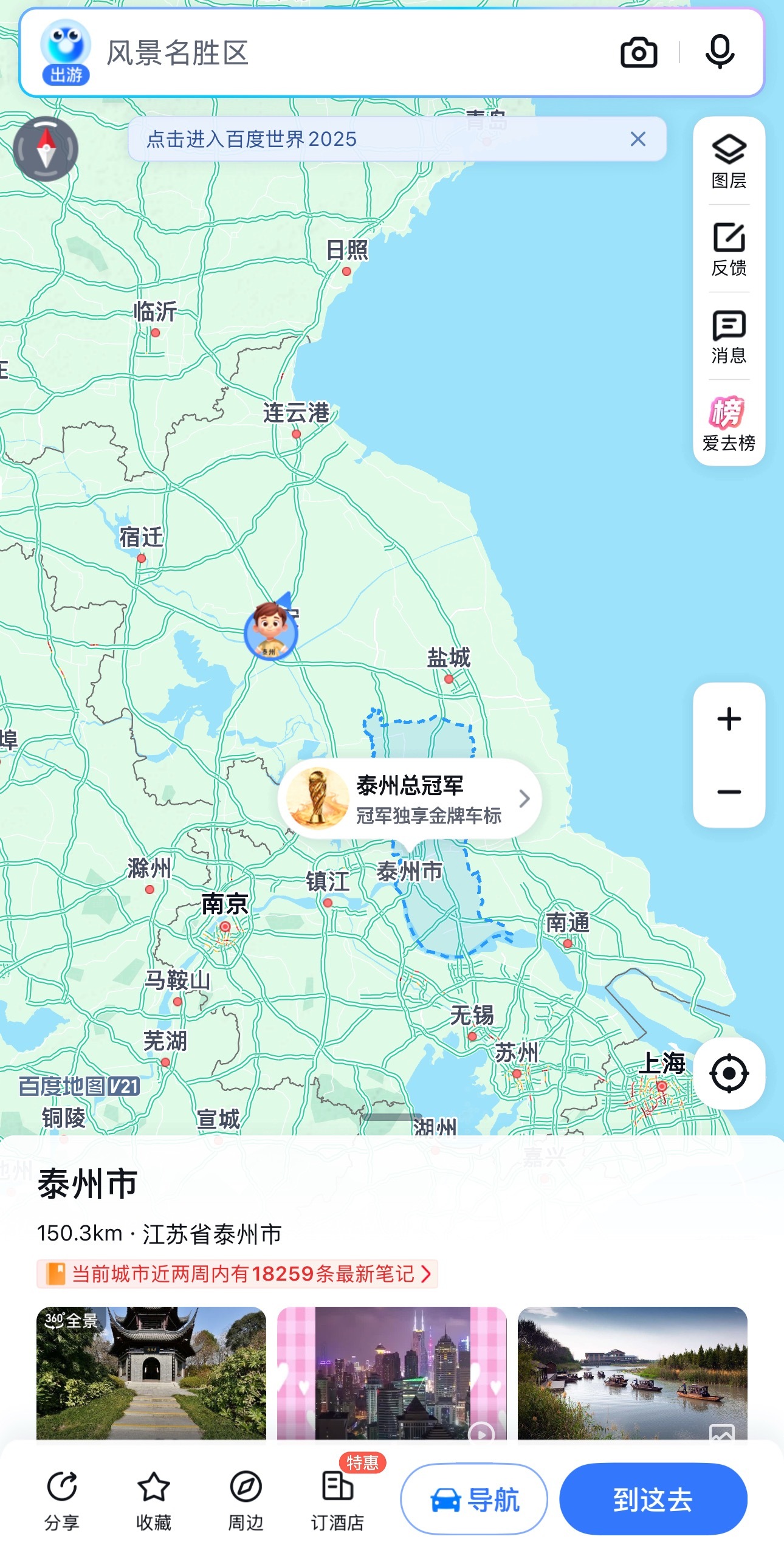
Task: Open the camera search icon
Action: (x=639, y=53)
